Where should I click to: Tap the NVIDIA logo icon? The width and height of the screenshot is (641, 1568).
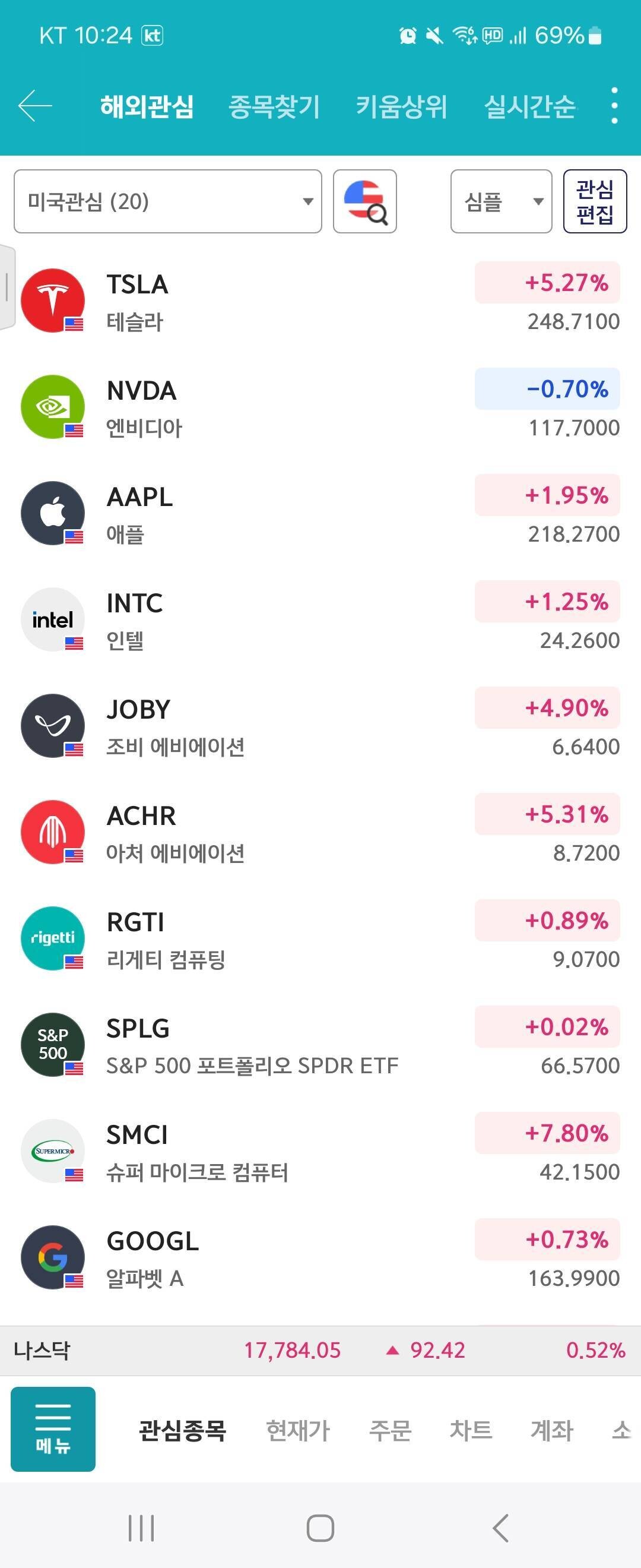(x=53, y=405)
